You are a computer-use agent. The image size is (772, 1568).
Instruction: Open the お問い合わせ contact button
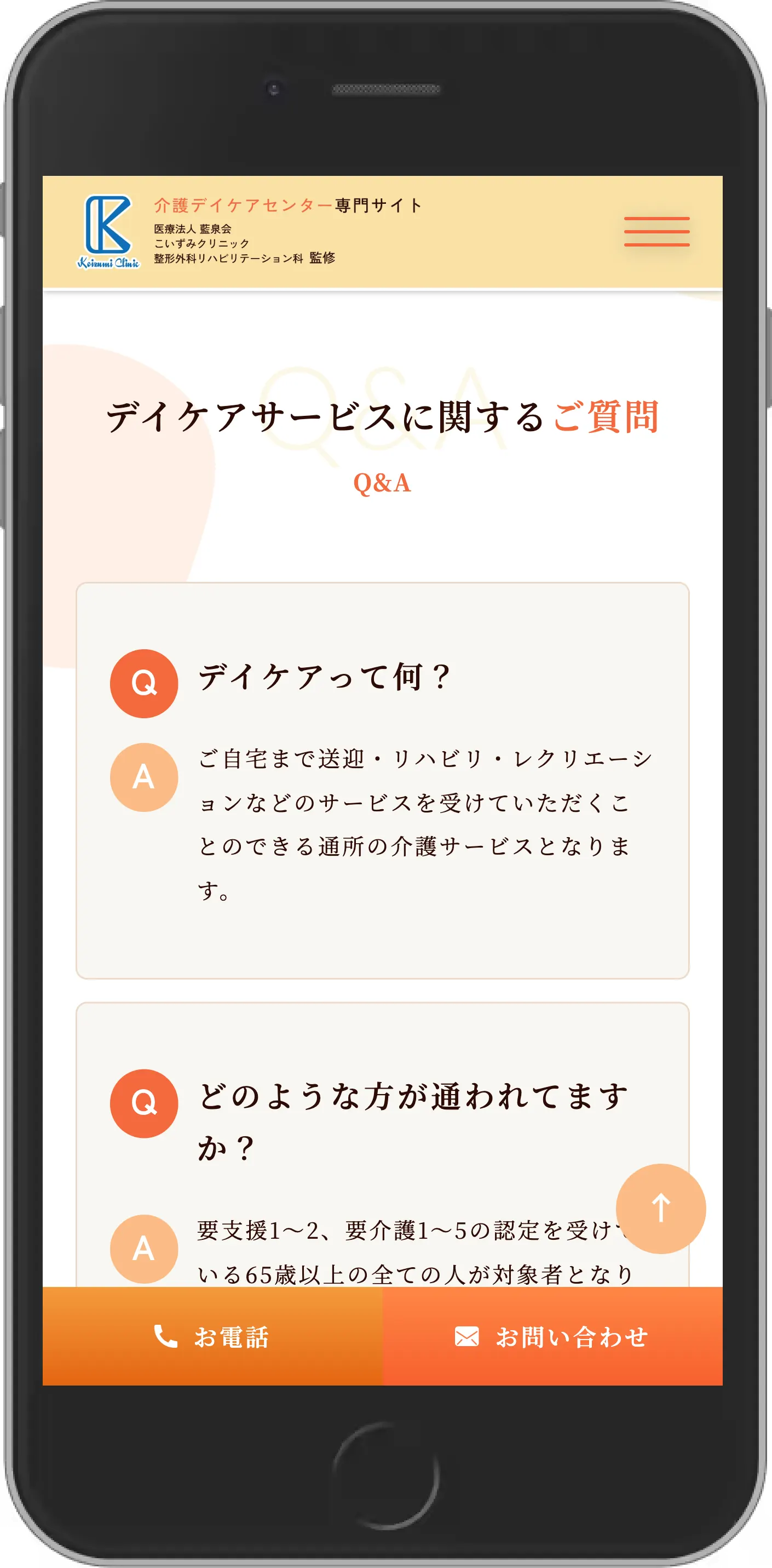pos(552,1337)
